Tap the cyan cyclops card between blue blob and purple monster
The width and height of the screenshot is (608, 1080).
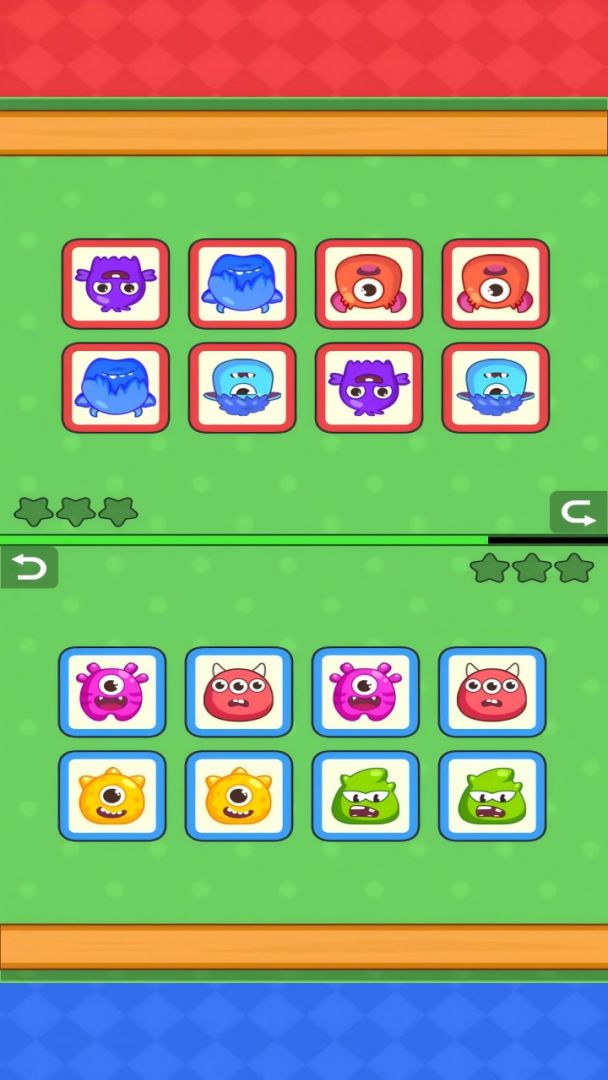pyautogui.click(x=242, y=388)
